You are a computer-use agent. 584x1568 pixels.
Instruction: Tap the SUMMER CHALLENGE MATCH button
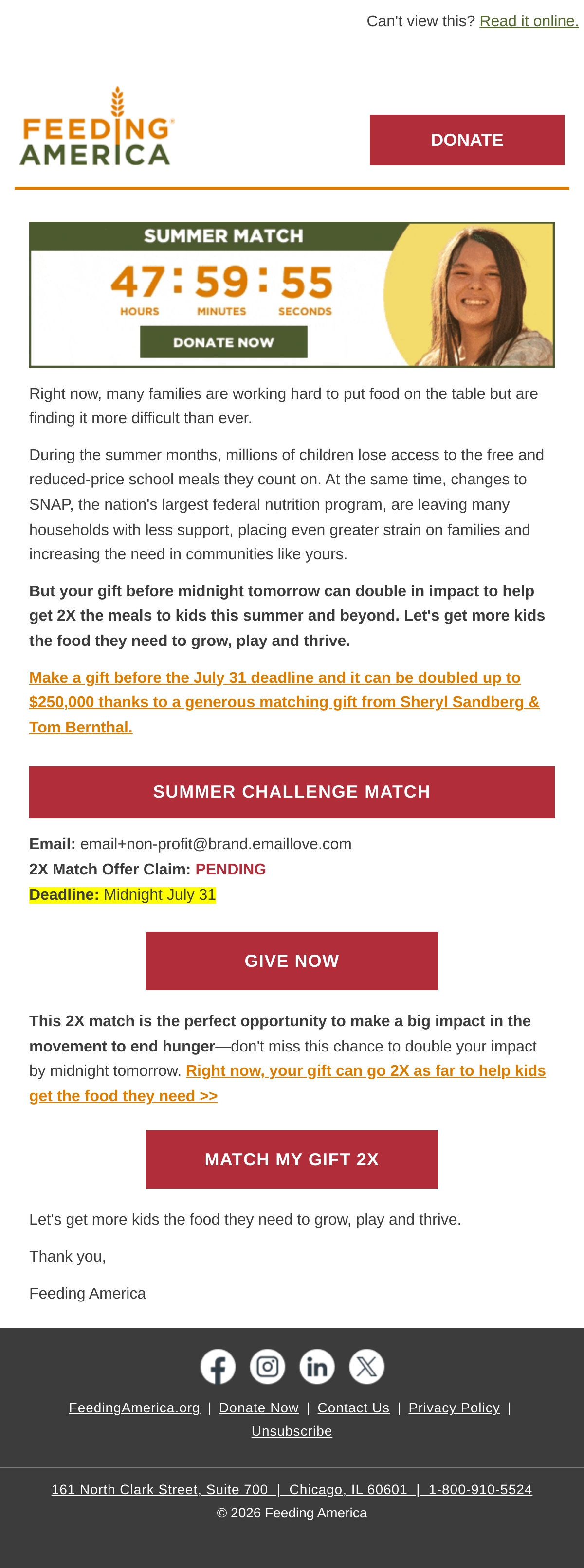(x=292, y=792)
